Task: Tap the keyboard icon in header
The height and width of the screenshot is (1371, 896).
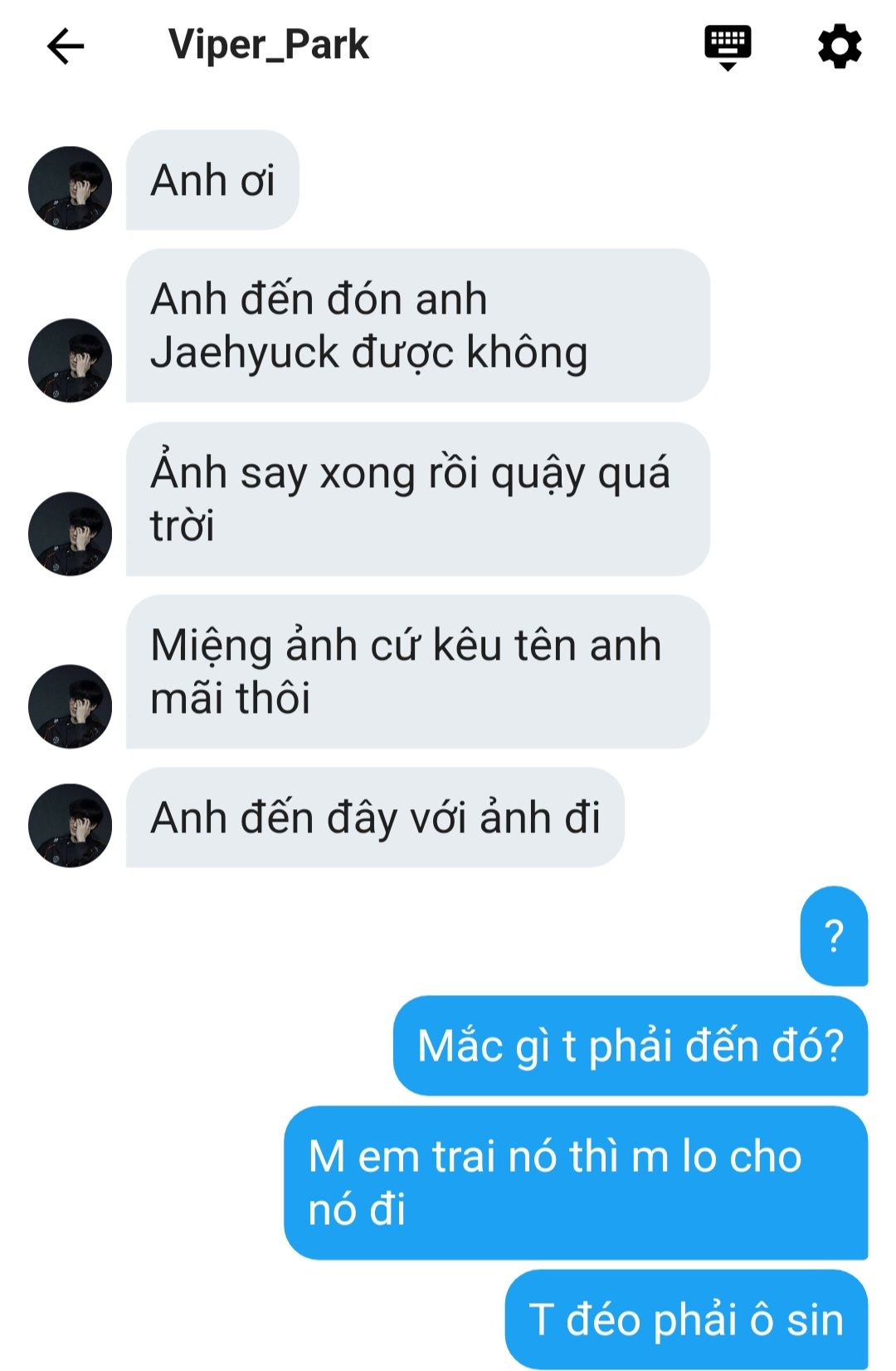Action: click(728, 46)
